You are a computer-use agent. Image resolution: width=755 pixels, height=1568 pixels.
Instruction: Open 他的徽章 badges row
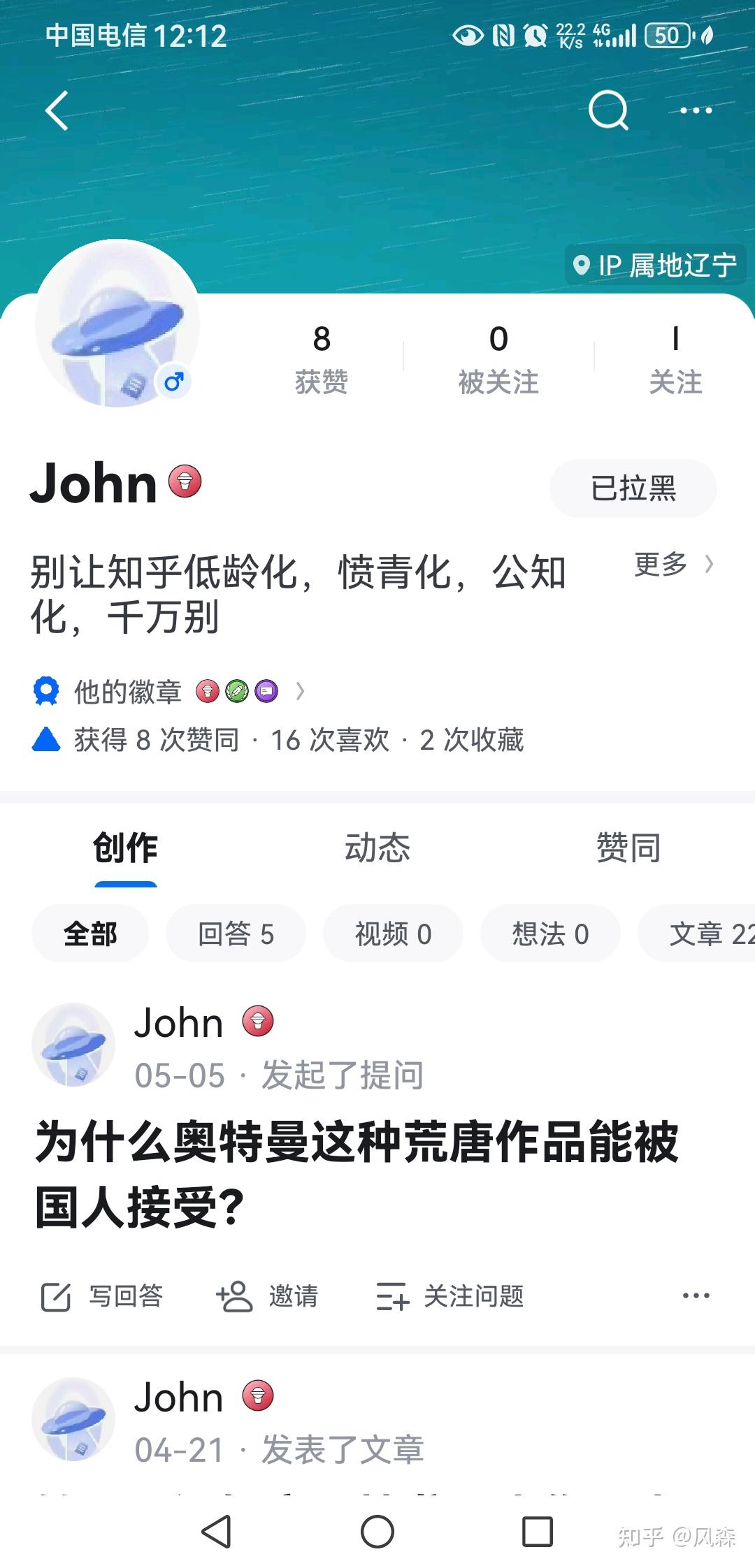tap(168, 692)
